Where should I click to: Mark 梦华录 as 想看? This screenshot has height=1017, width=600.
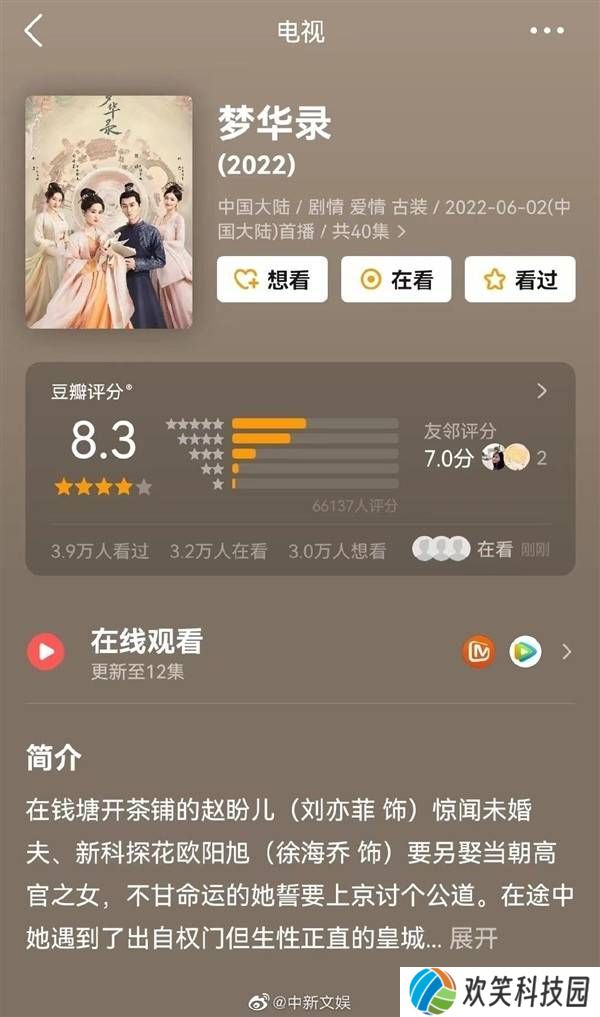pyautogui.click(x=271, y=280)
